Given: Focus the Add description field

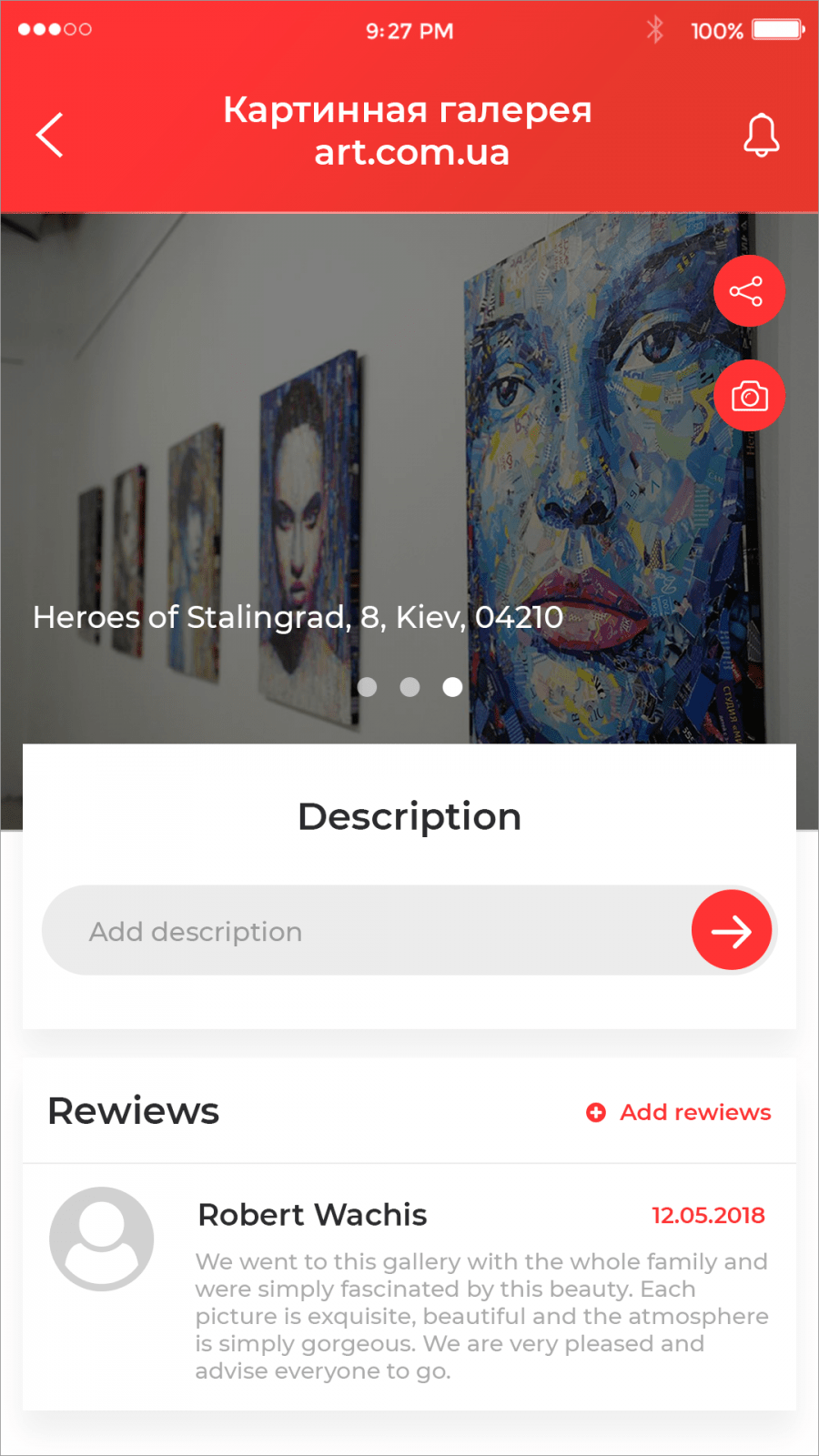Looking at the screenshot, I should click(x=364, y=931).
